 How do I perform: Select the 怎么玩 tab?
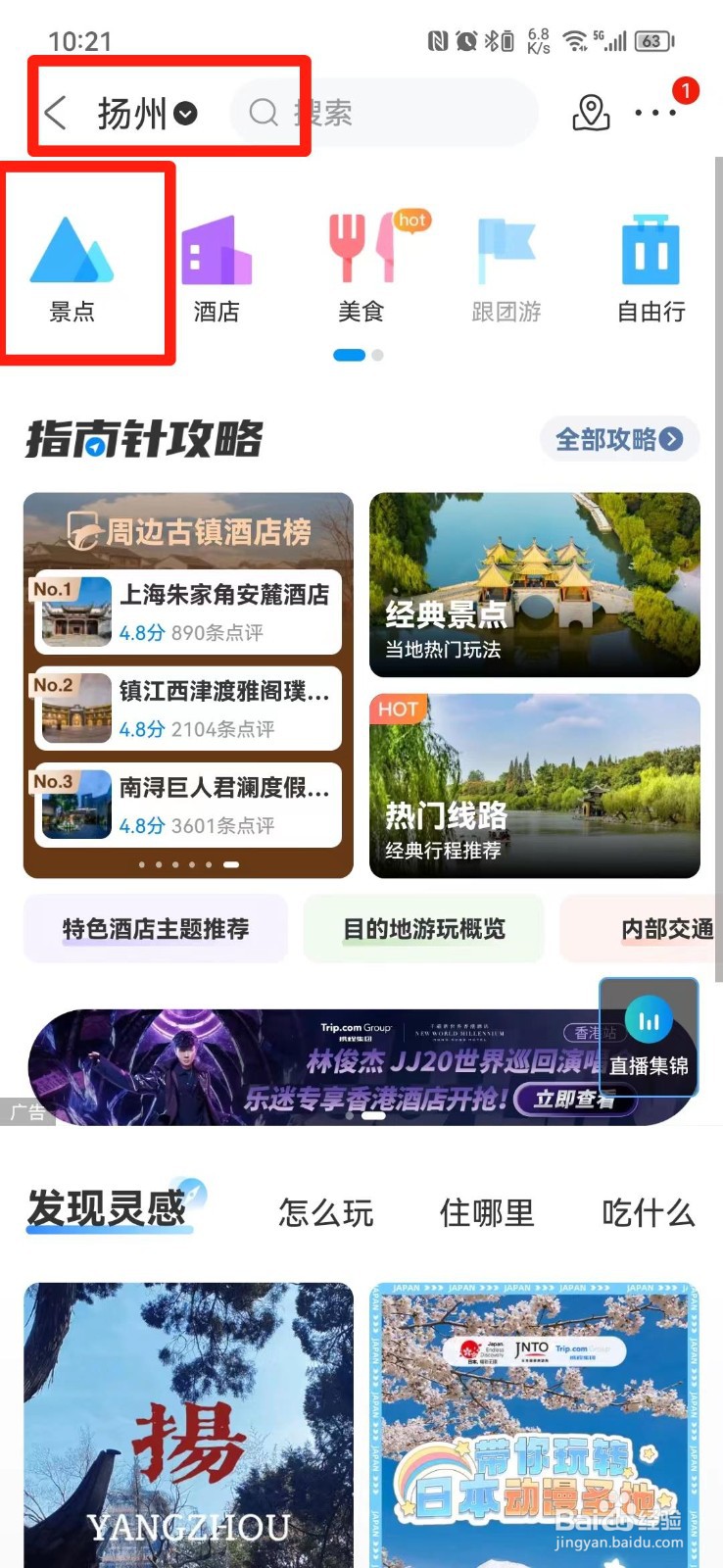tap(326, 1213)
